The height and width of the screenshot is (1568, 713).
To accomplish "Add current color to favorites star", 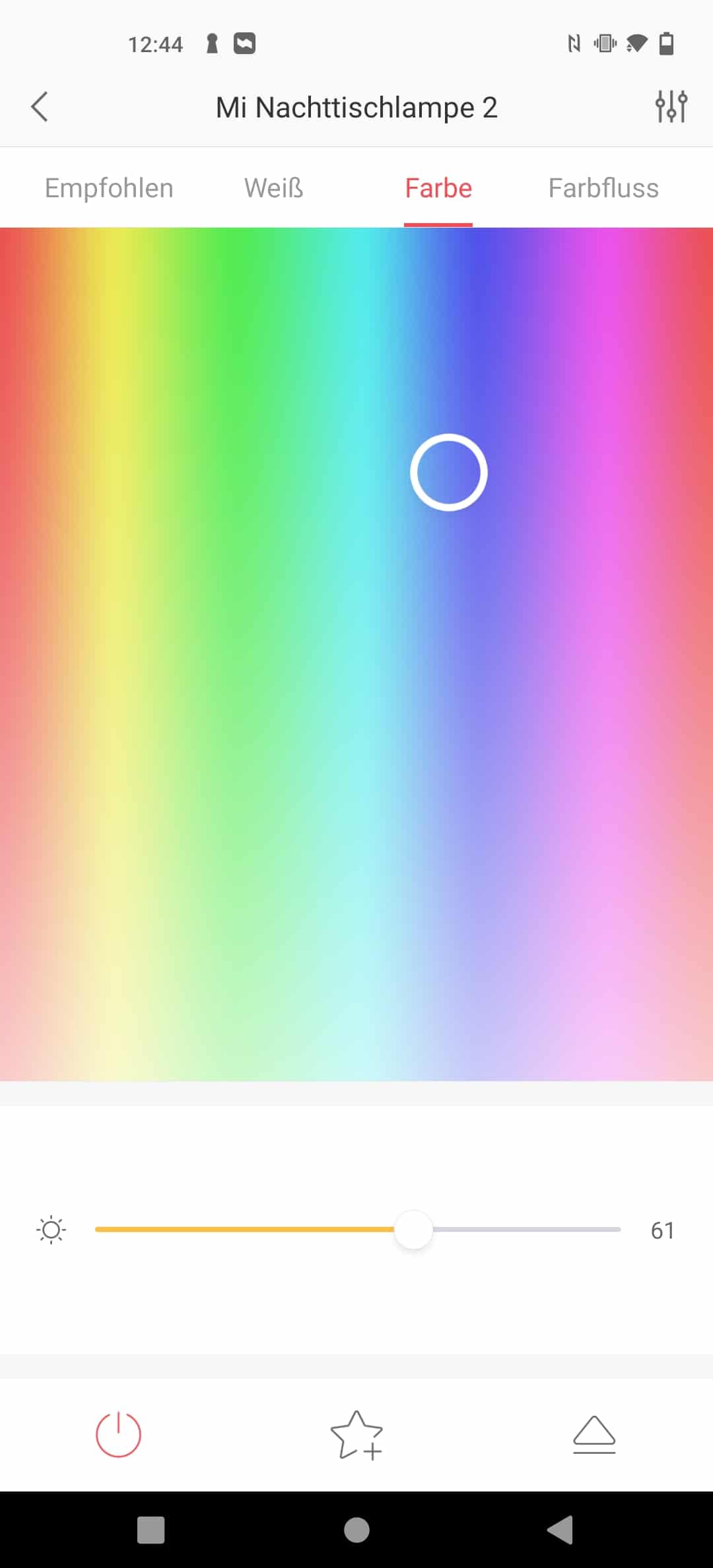I will pos(356,1435).
